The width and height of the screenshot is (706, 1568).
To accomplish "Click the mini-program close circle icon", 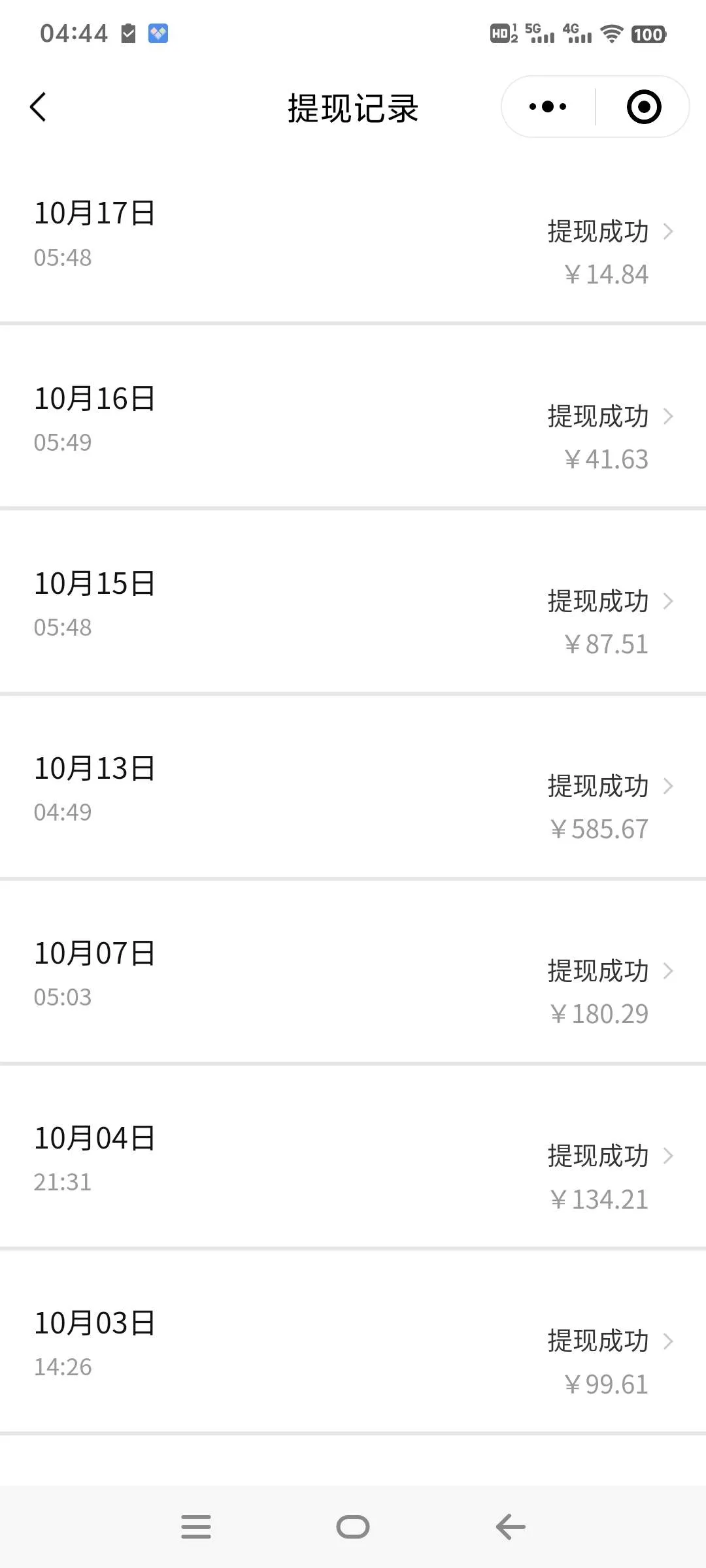I will (643, 106).
